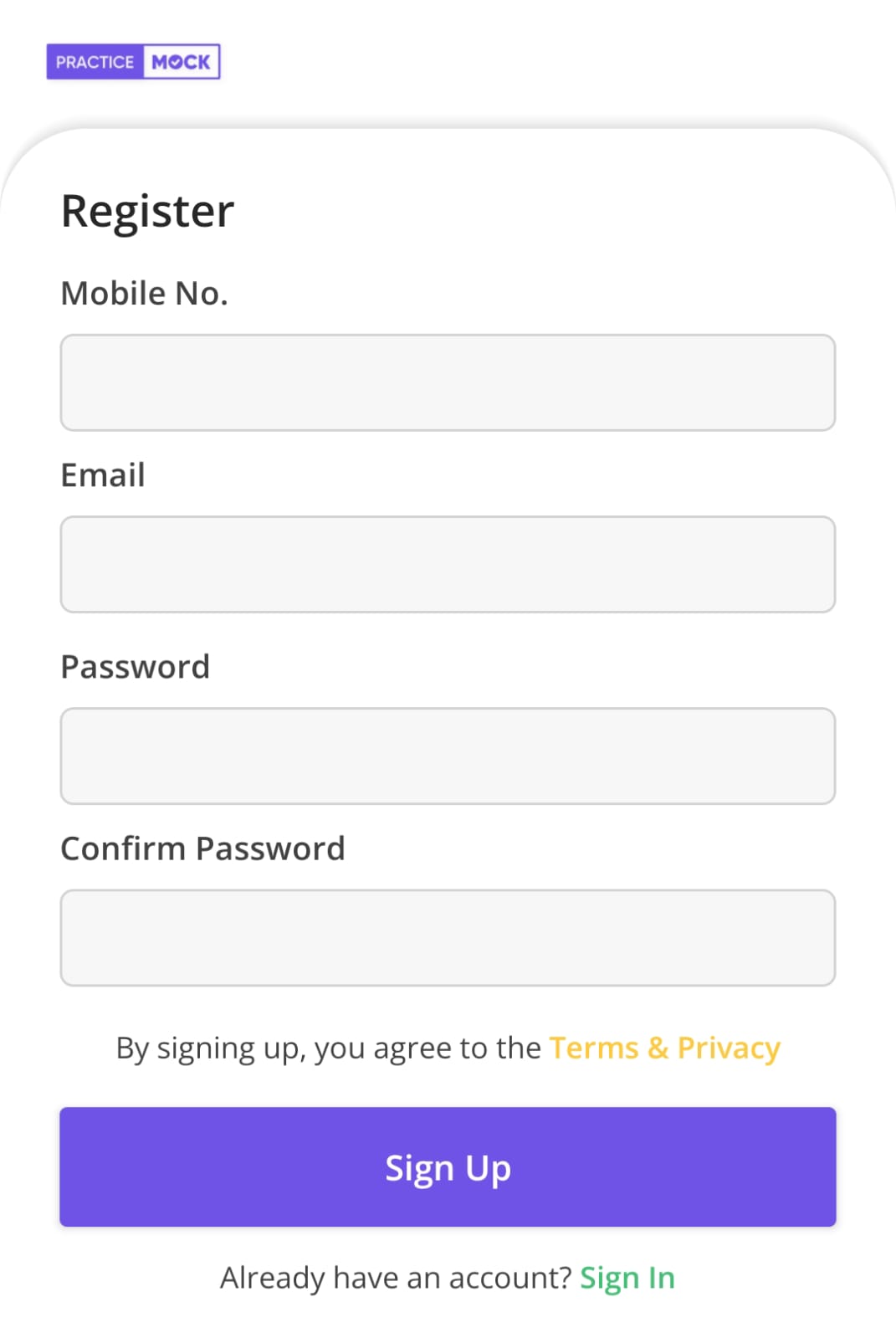Click inside the Email input box
Viewport: 896px width, 1338px height.
point(448,564)
